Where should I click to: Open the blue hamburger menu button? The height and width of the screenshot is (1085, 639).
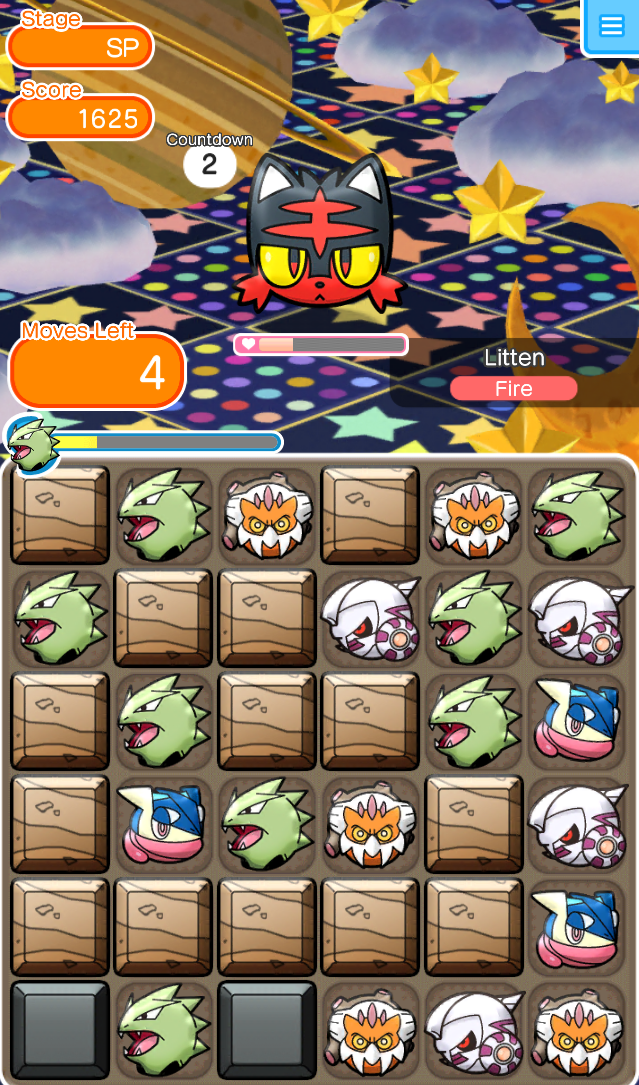click(611, 26)
